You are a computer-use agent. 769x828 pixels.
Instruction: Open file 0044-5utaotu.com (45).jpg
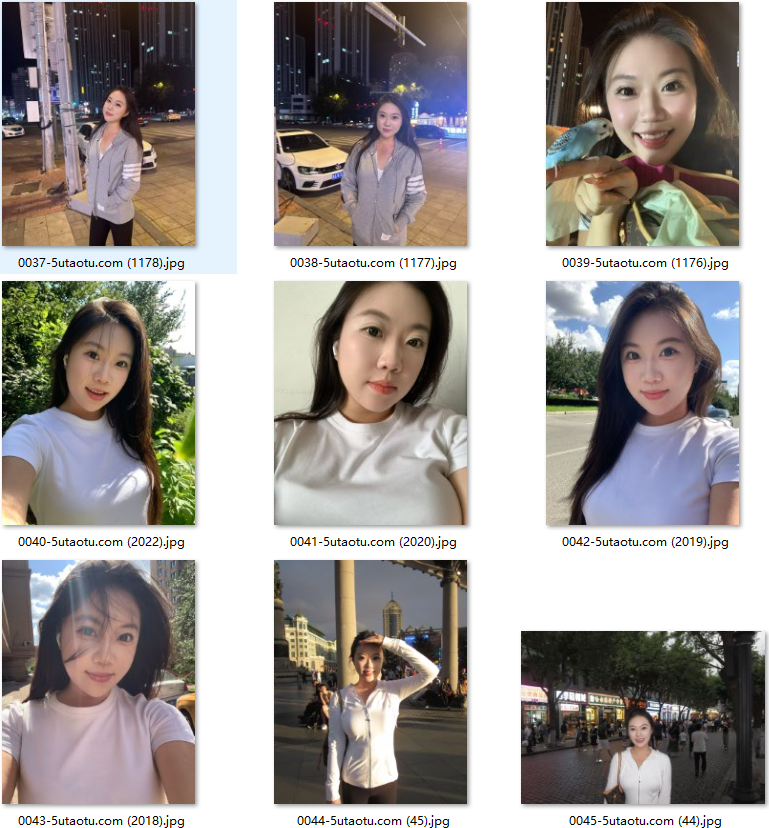(371, 682)
